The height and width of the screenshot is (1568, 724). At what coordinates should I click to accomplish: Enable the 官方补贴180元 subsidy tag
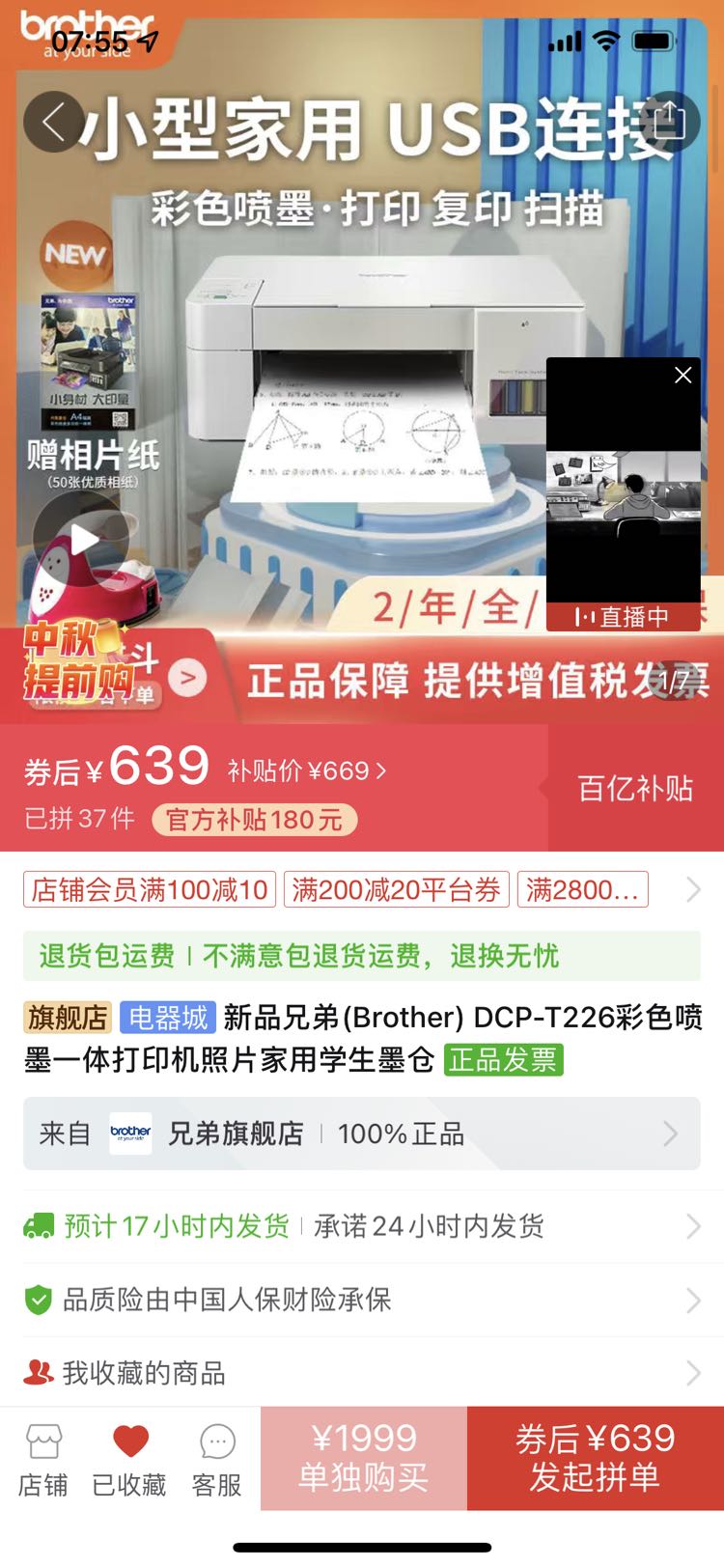pyautogui.click(x=255, y=819)
